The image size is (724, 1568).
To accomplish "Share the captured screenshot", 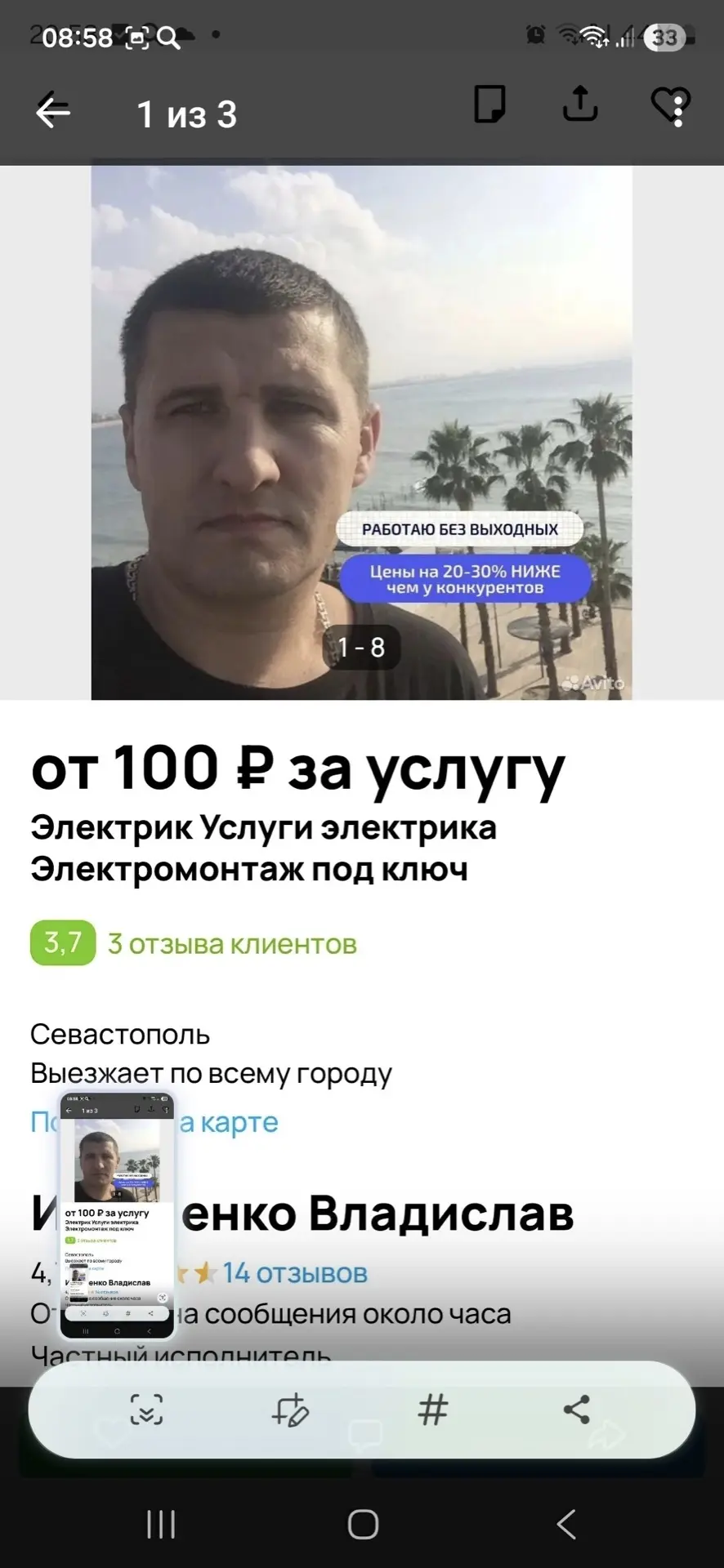I will pos(576,1410).
